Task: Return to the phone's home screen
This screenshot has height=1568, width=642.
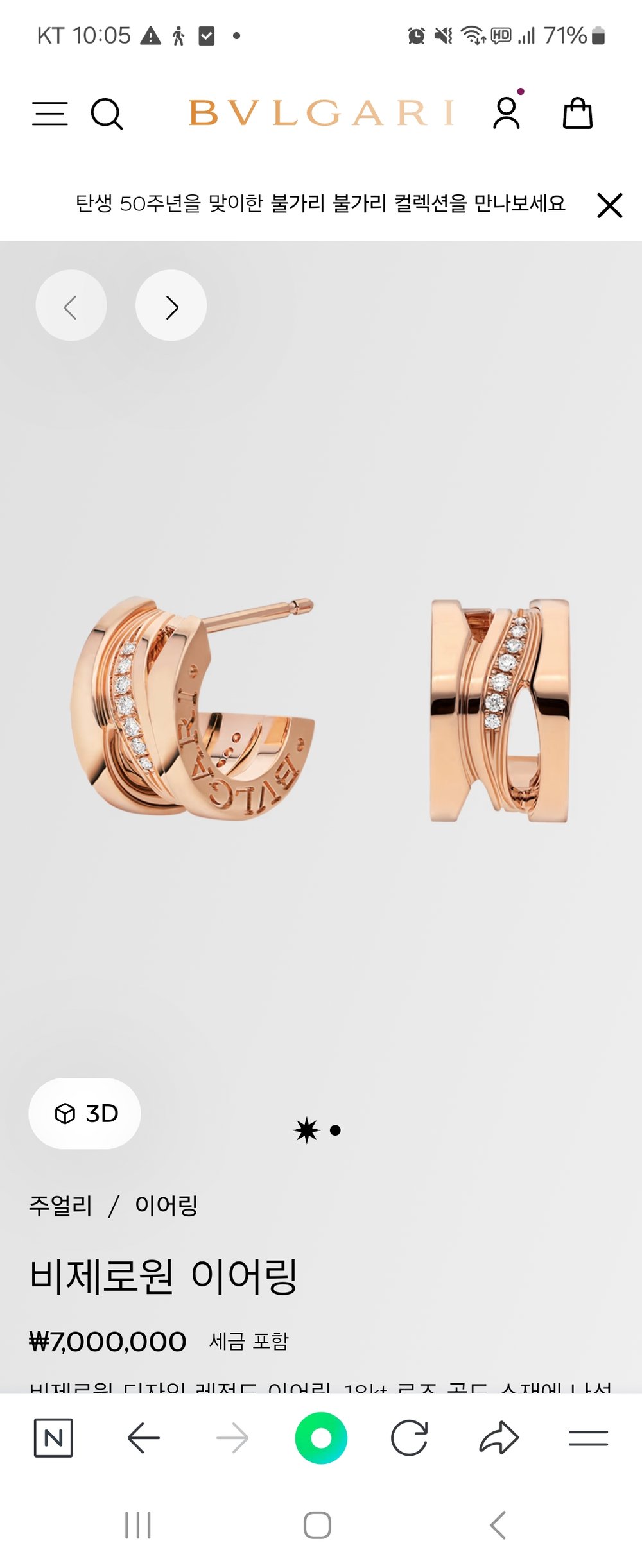Action: click(317, 1525)
